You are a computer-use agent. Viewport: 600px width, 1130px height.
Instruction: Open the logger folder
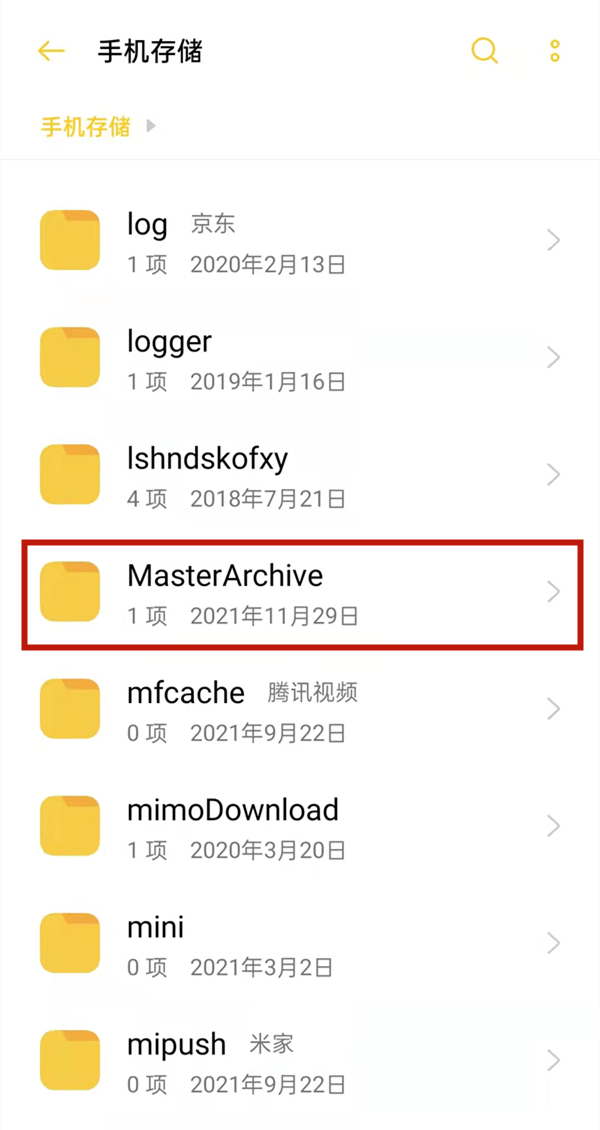point(300,358)
